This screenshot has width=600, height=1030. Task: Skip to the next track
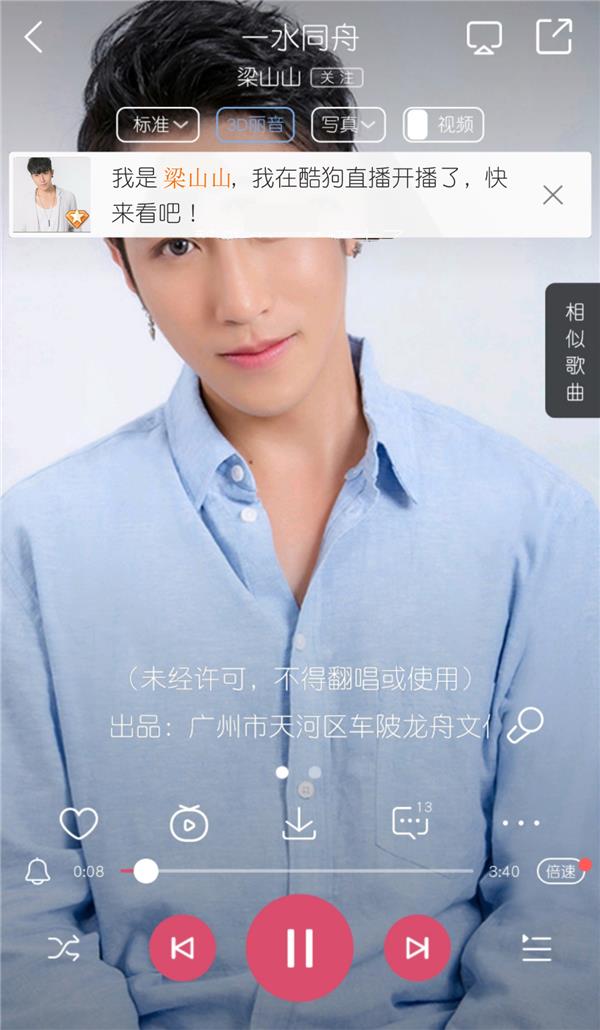417,948
